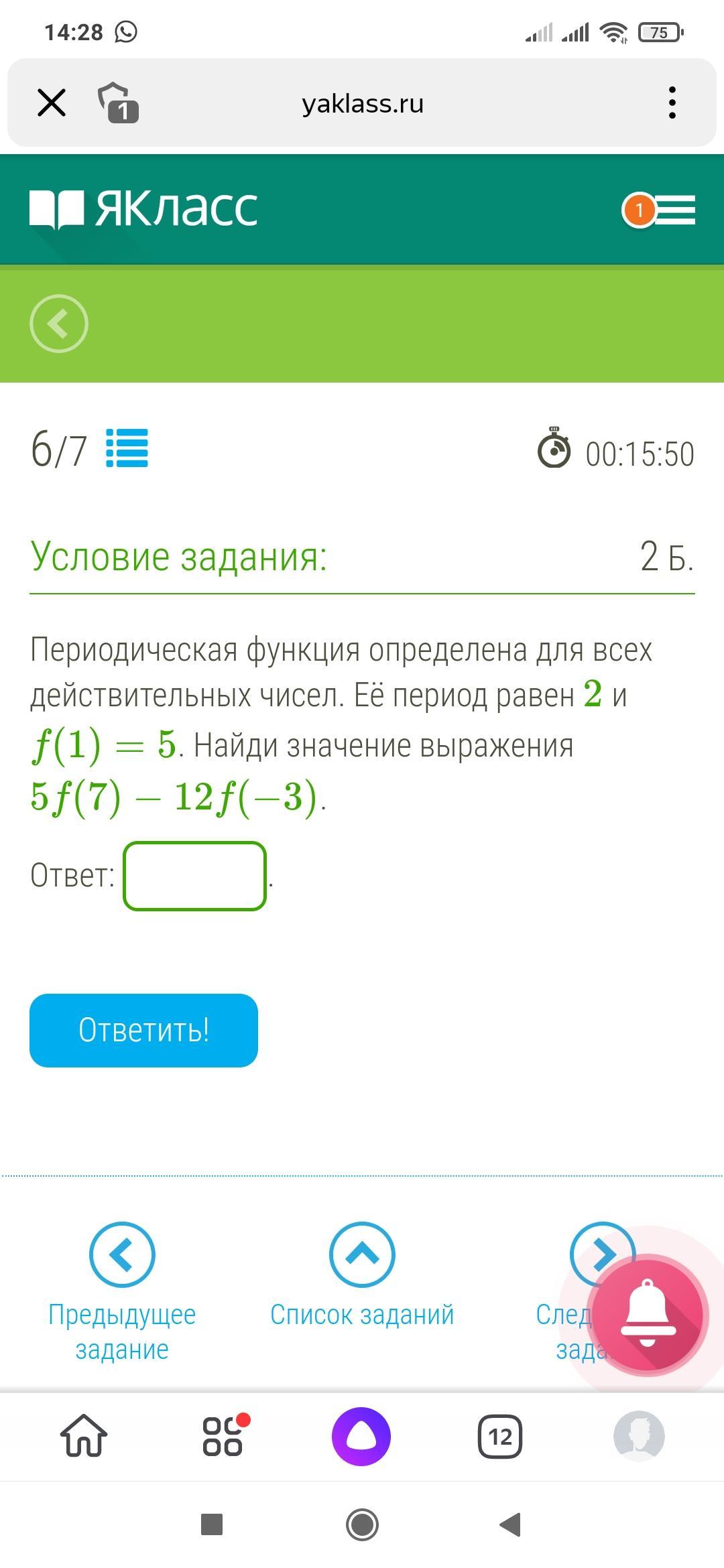Go back using the green circle arrow
The height and width of the screenshot is (1568, 724).
[59, 324]
